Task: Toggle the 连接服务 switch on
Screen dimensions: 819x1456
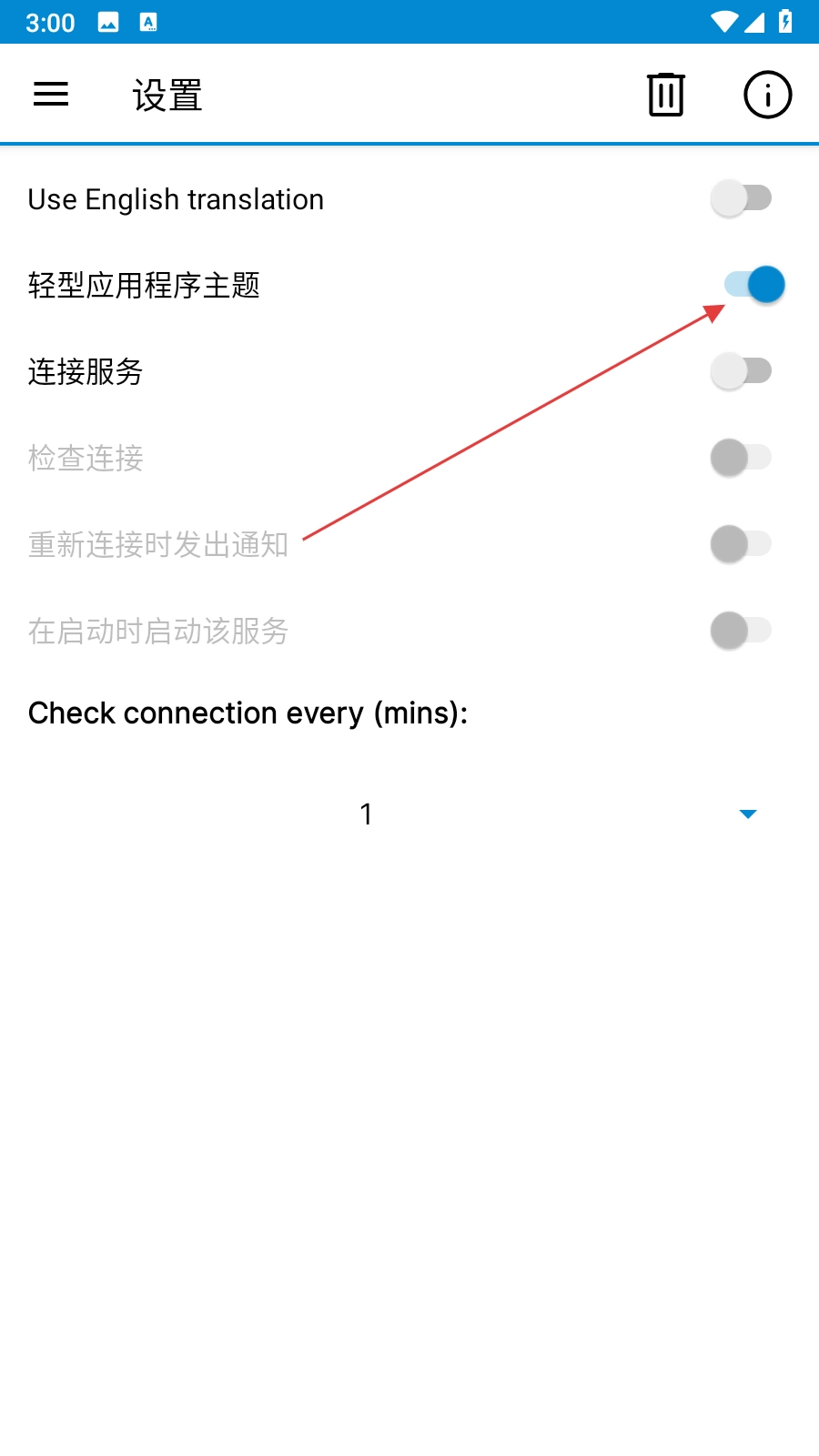Action: (x=741, y=371)
